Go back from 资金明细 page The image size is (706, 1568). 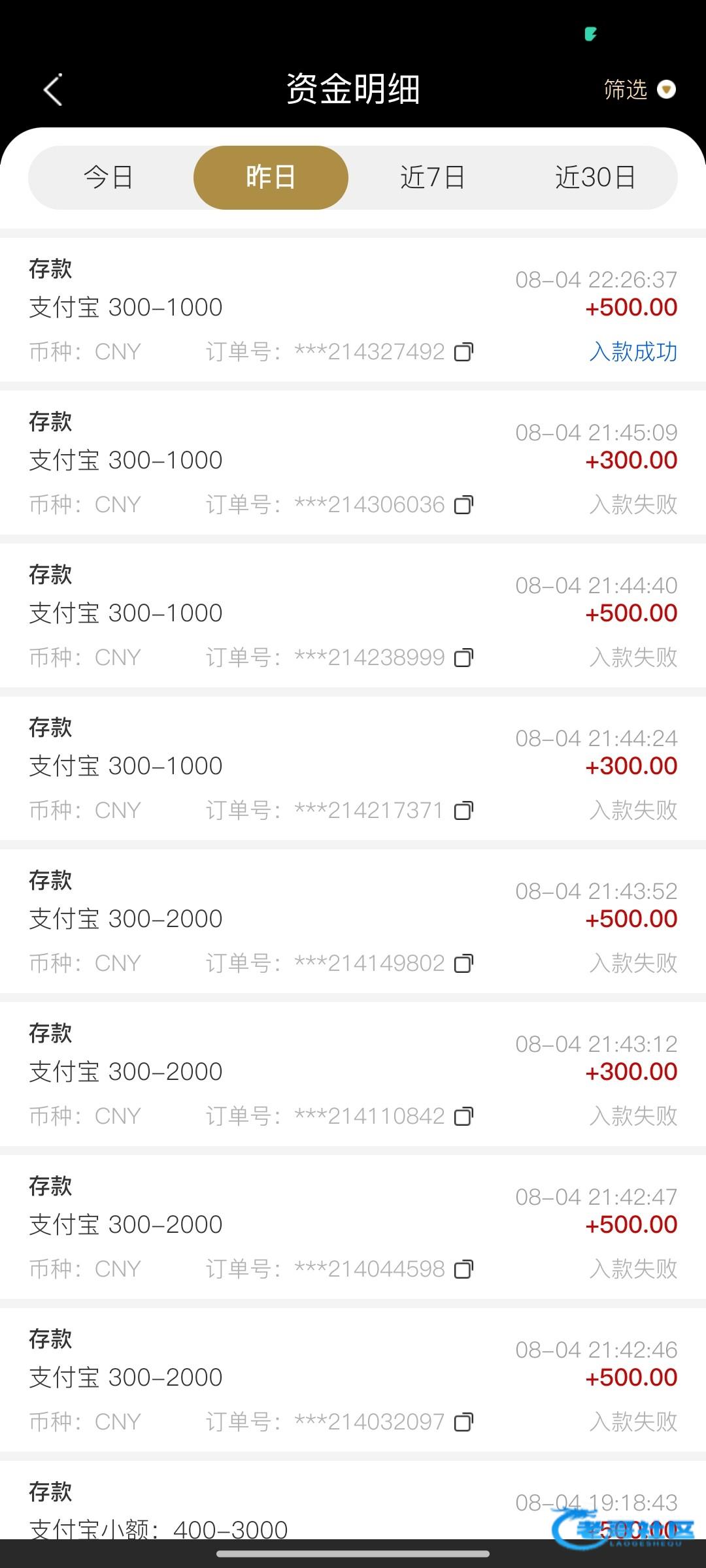coord(53,90)
